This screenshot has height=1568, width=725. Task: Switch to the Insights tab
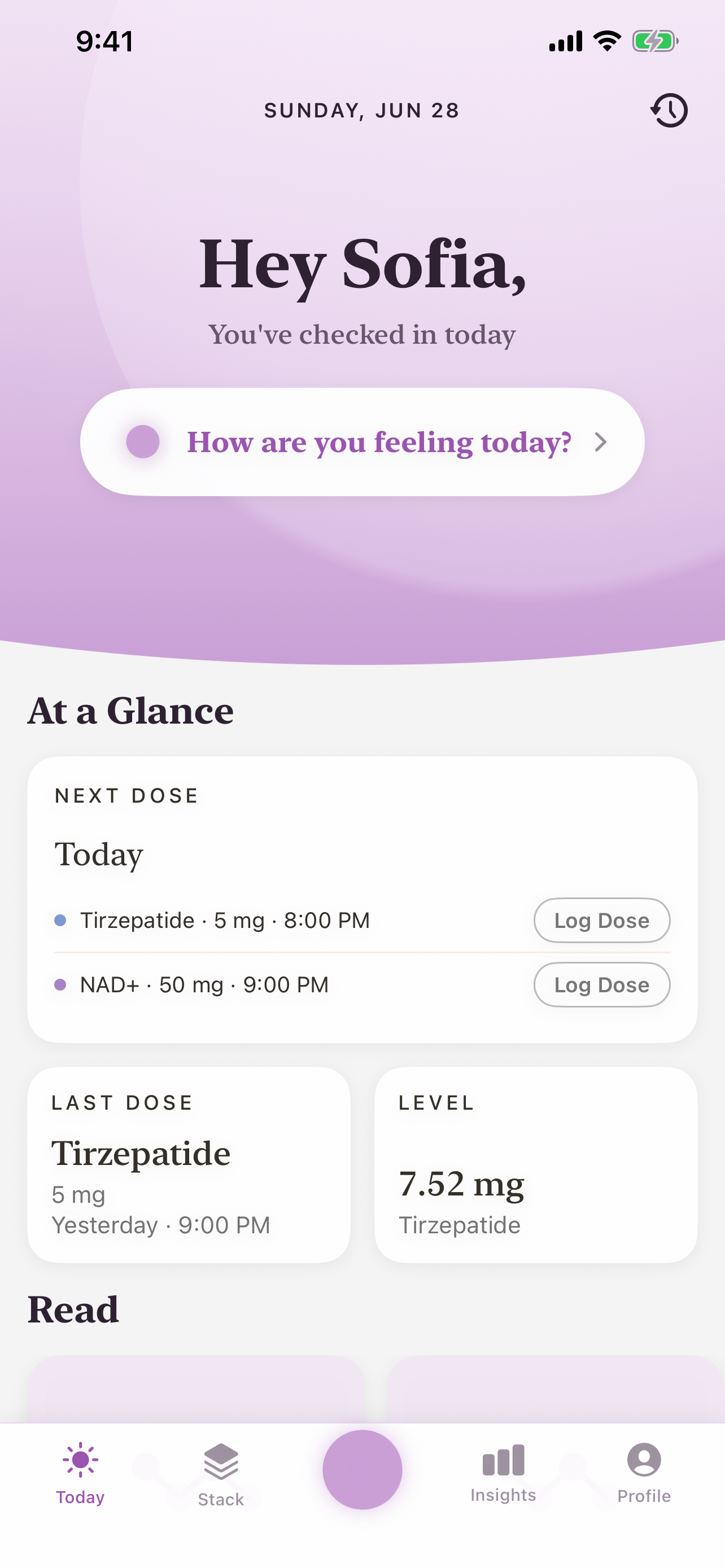504,1474
